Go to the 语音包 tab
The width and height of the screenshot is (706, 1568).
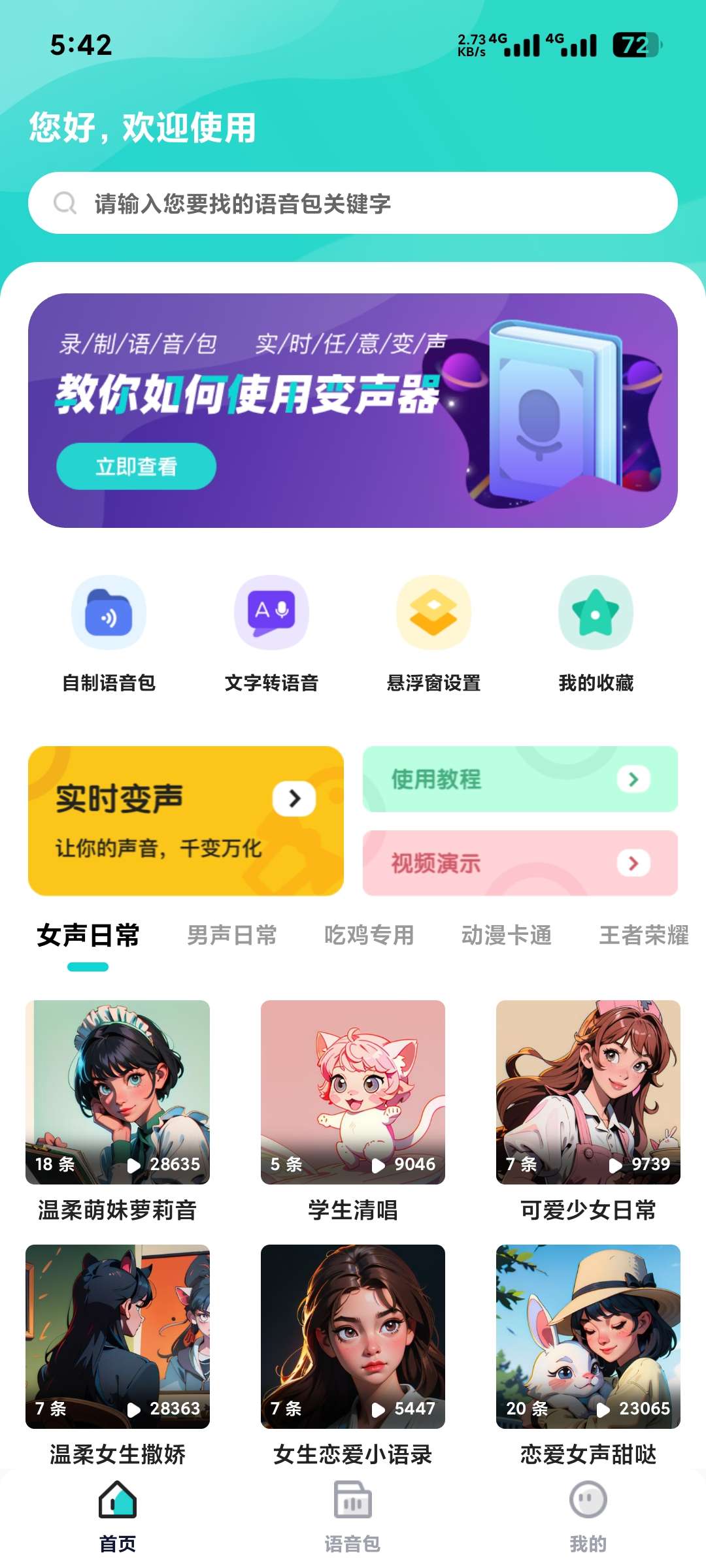(353, 1516)
